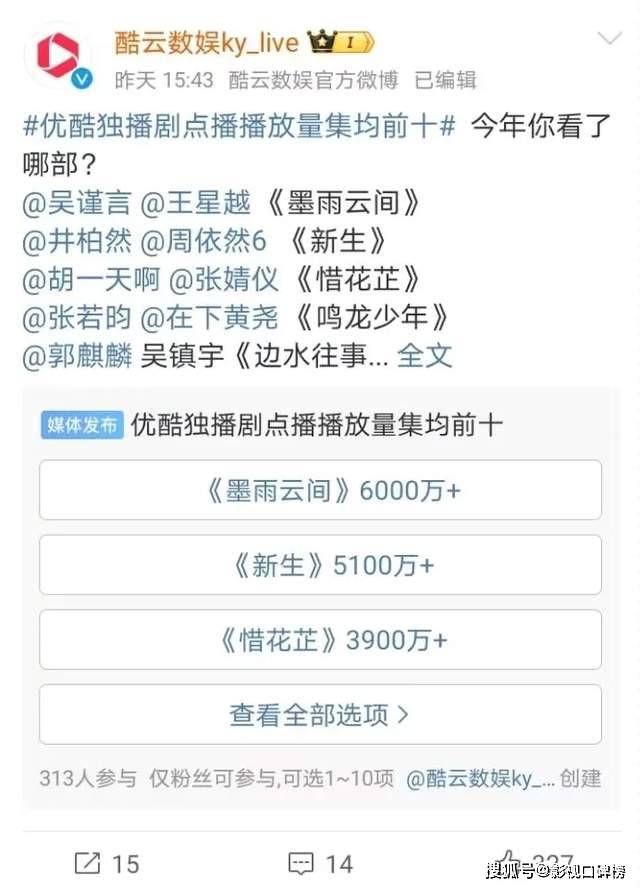This screenshot has height=888, width=640.
Task: Tap 查看全部选项 to see all options
Action: pyautogui.click(x=320, y=714)
